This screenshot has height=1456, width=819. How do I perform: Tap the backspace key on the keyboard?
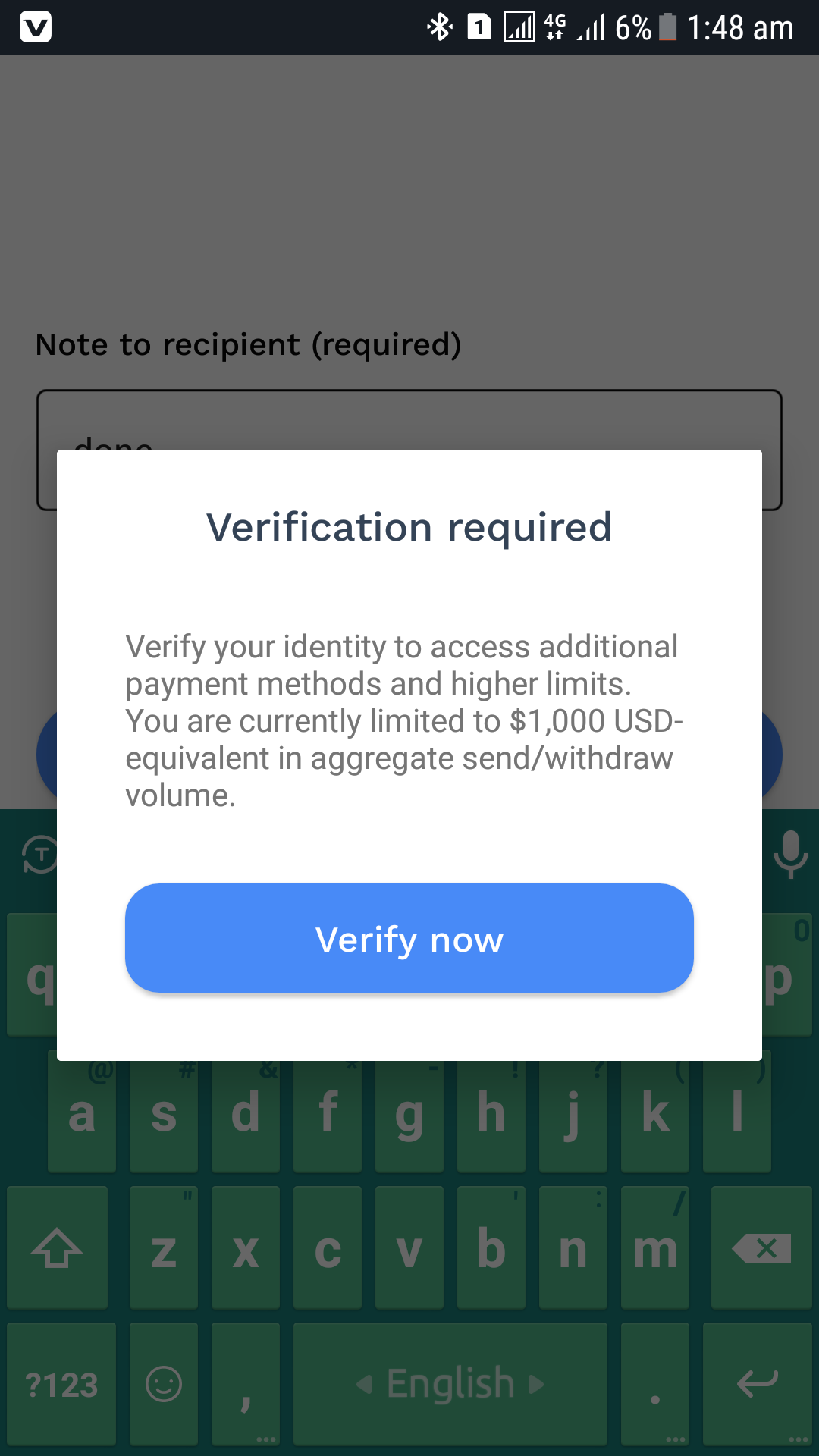point(761,1248)
